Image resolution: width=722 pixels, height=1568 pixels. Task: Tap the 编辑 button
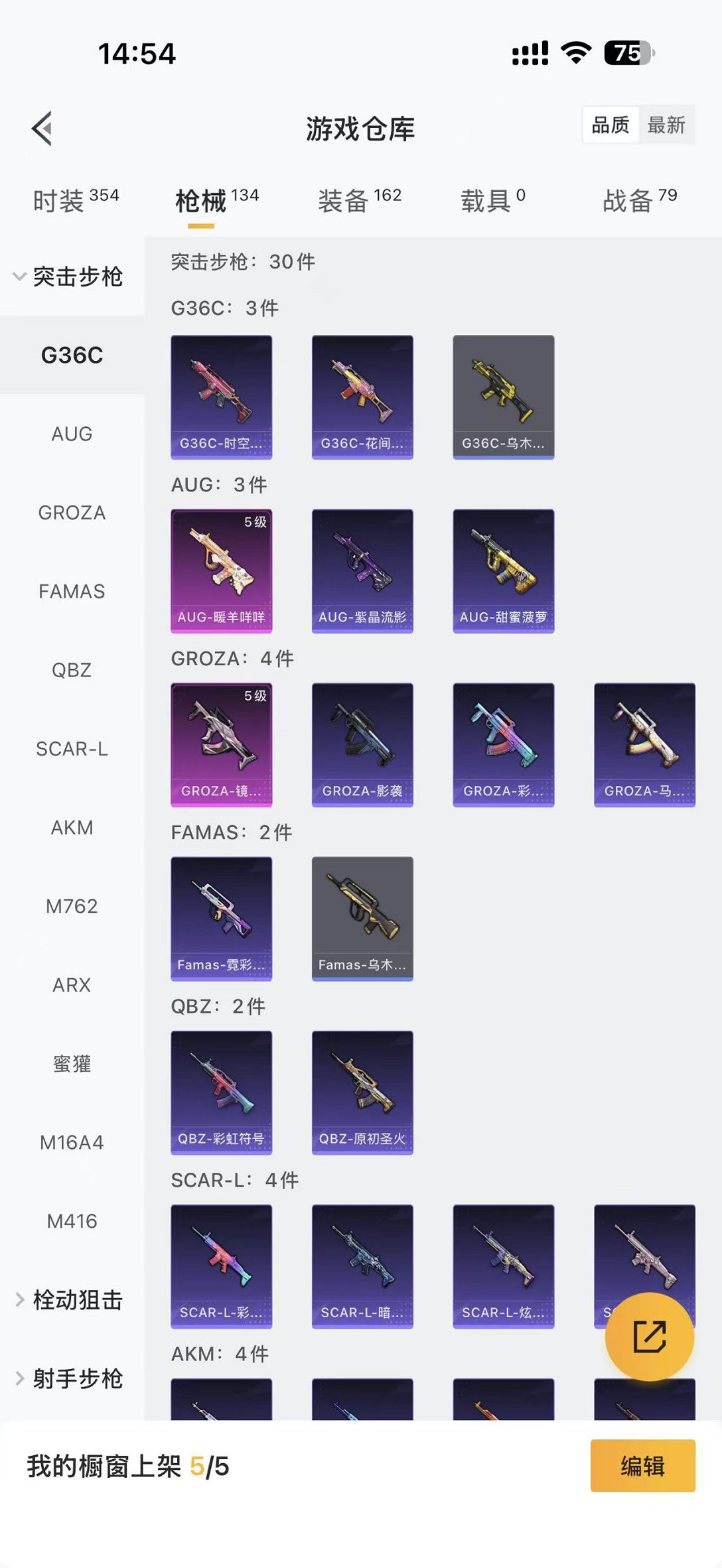coord(642,1466)
